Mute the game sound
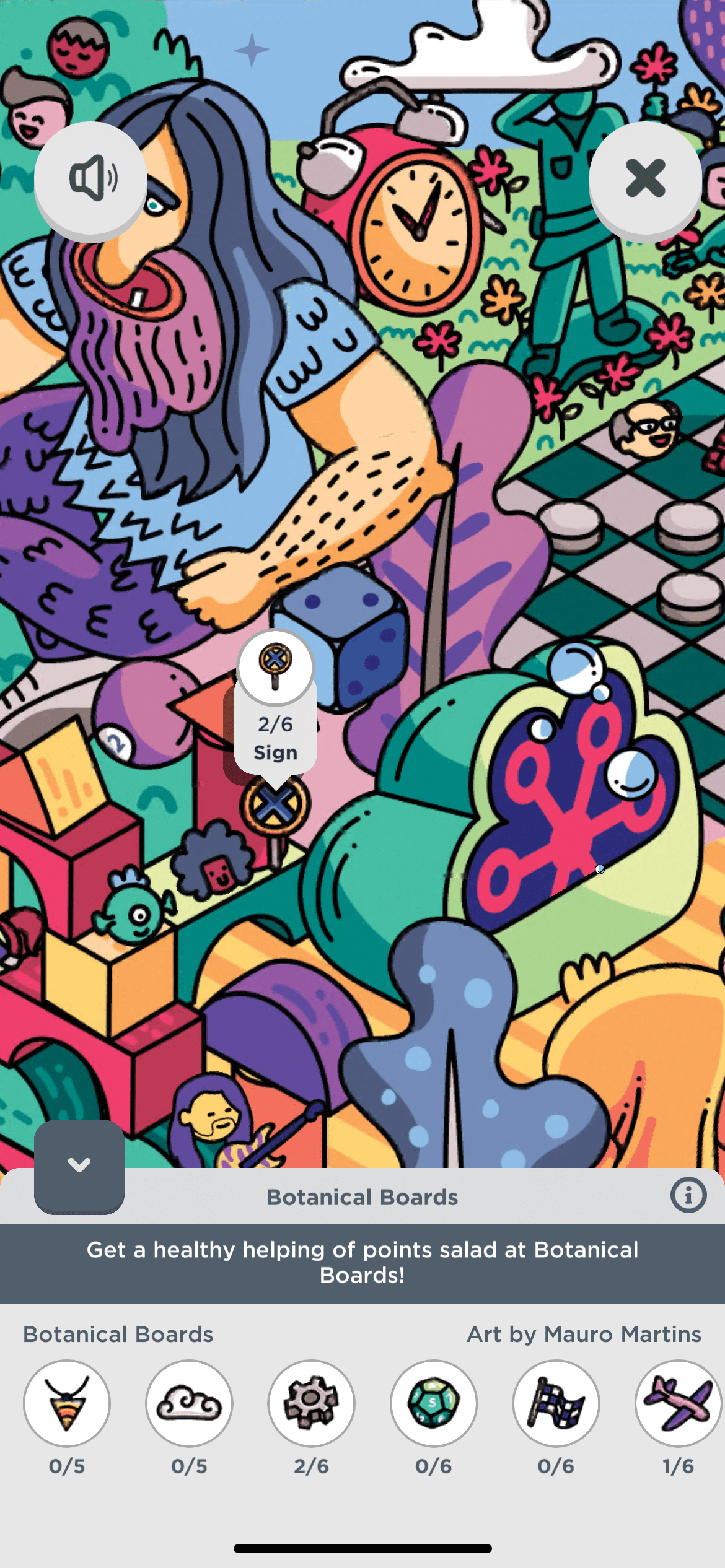Viewport: 725px width, 1568px height. coord(90,178)
